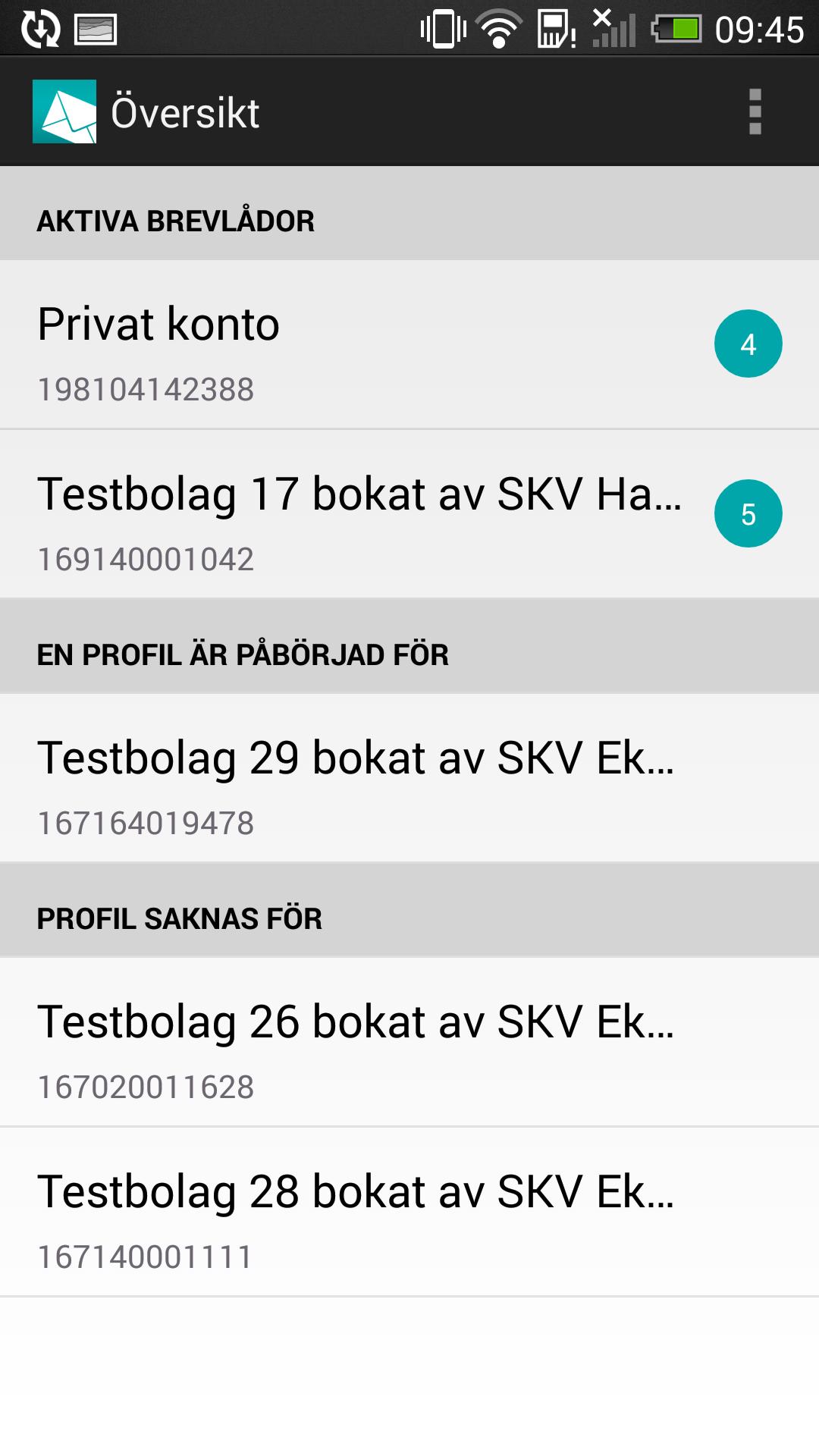Tap the AKTIVA BREVLÅDOR section header

174,221
